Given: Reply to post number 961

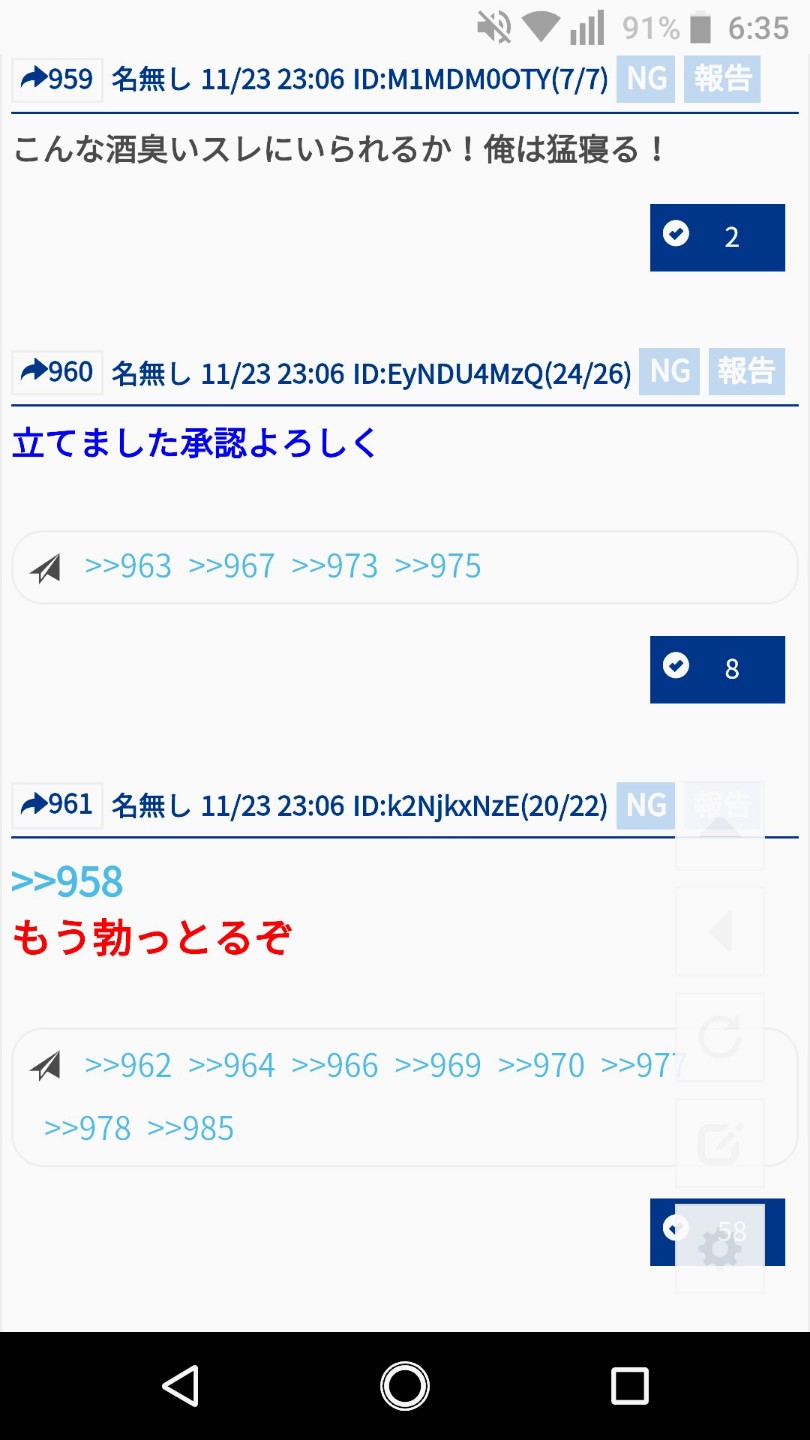Looking at the screenshot, I should [x=57, y=804].
